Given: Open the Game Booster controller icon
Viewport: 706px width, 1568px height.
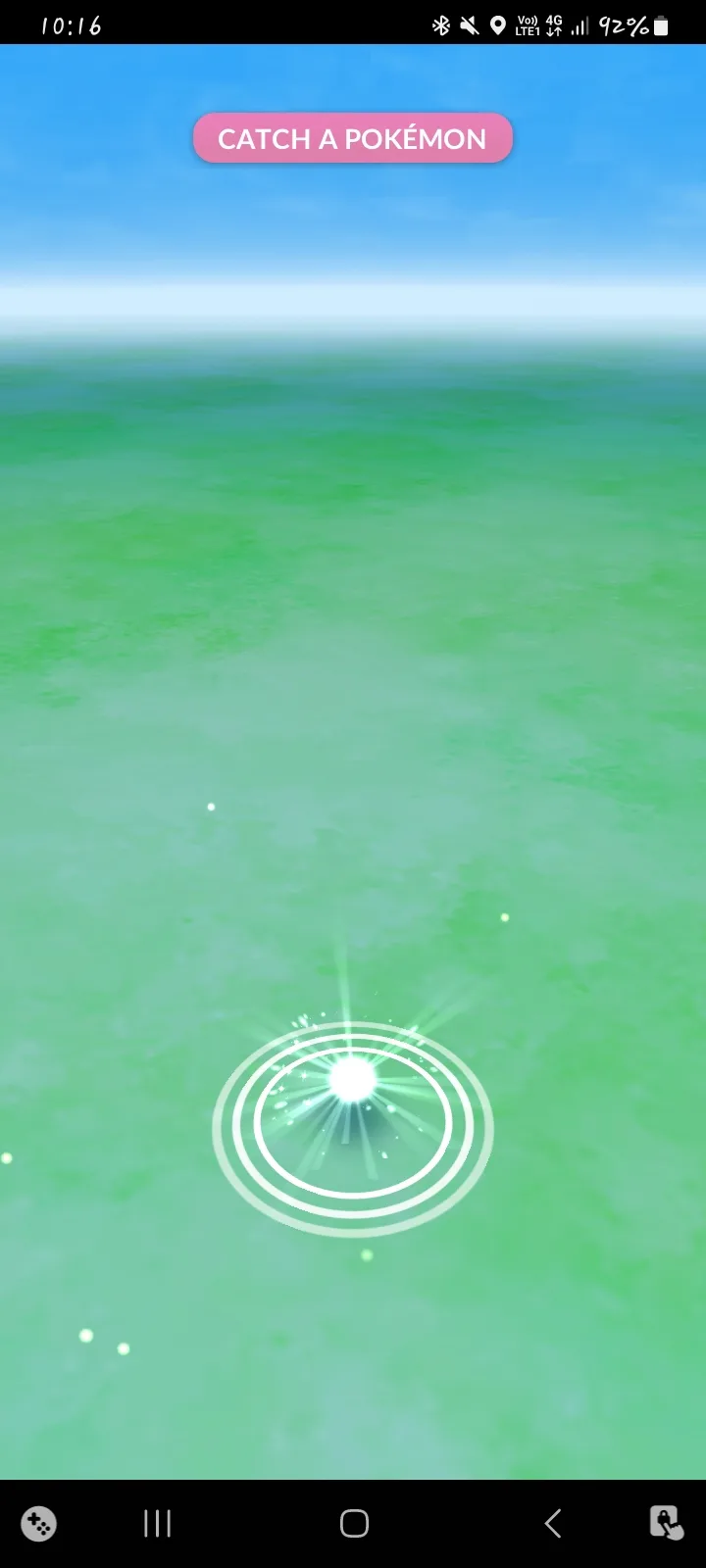Looking at the screenshot, I should tap(39, 1524).
